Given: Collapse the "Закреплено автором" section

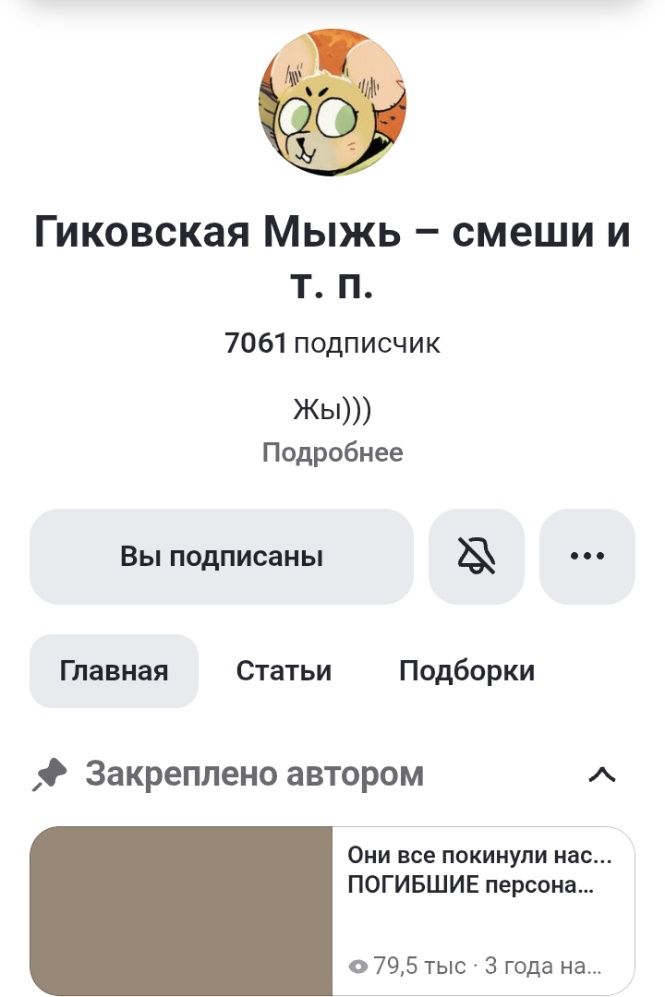Looking at the screenshot, I should 601,774.
